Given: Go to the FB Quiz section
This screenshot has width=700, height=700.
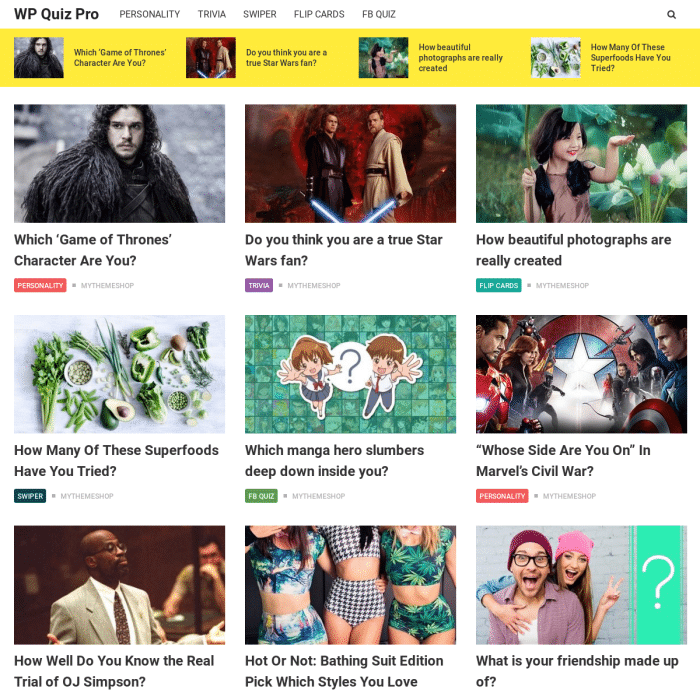Looking at the screenshot, I should [x=379, y=15].
